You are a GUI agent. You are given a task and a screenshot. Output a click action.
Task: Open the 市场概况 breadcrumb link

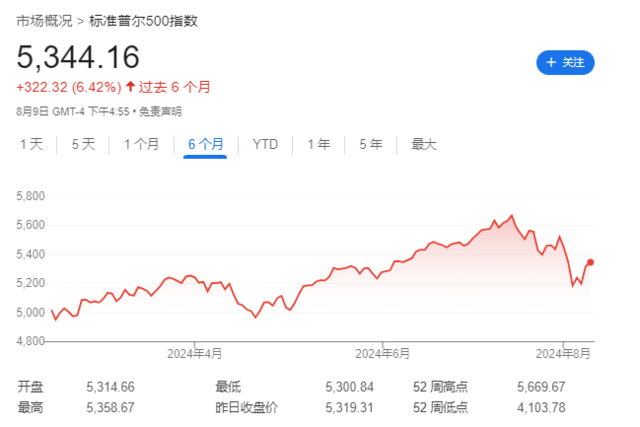[42, 19]
